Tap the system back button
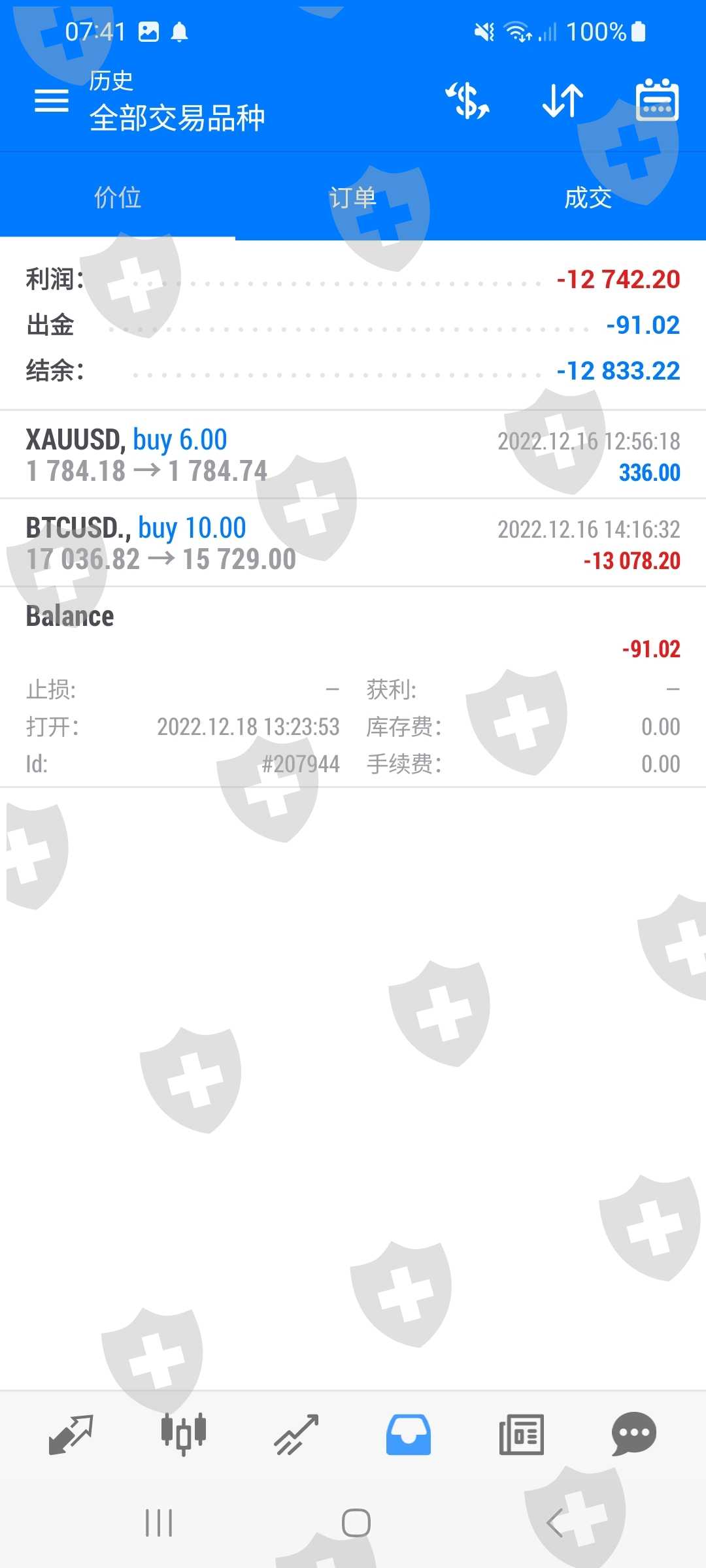The width and height of the screenshot is (706, 1568). click(555, 1524)
